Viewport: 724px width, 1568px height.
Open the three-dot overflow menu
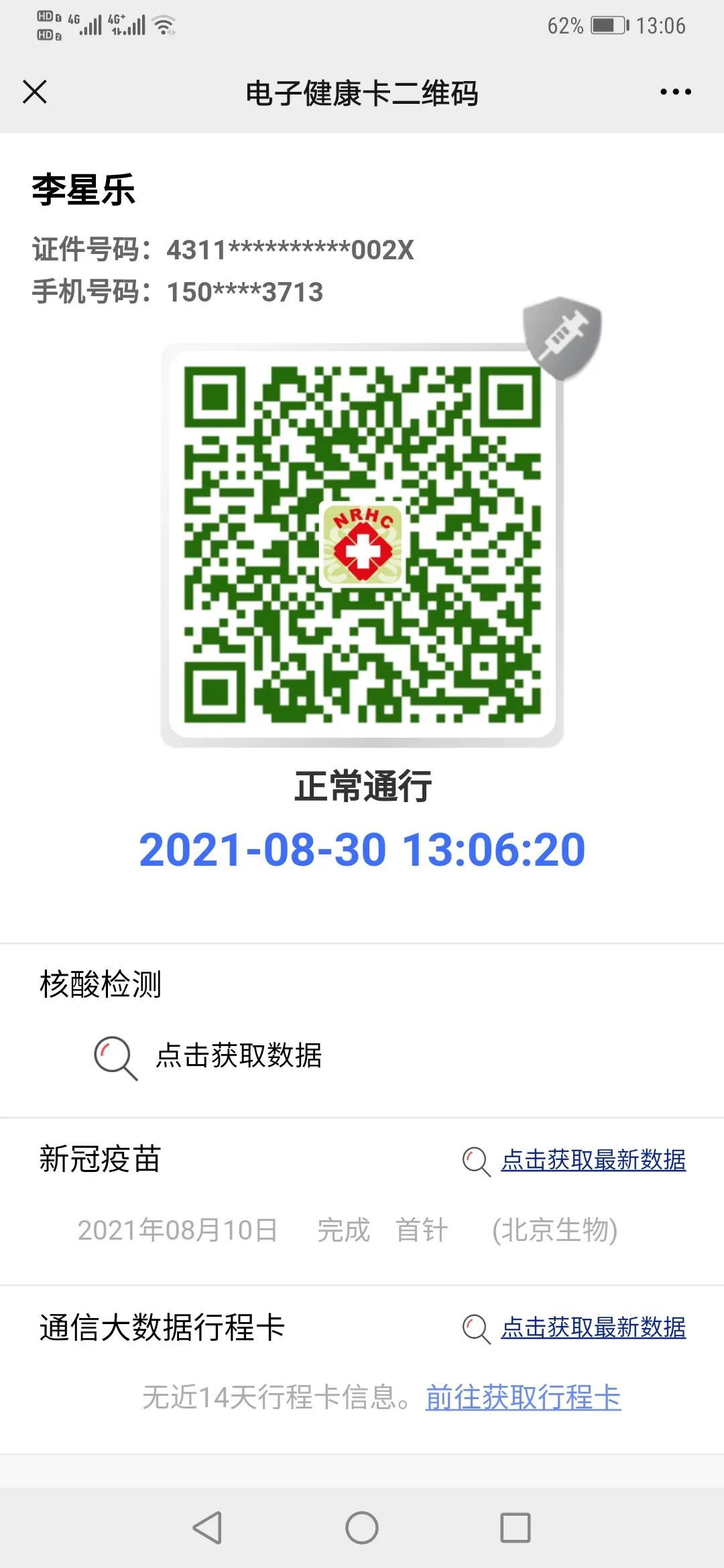675,92
